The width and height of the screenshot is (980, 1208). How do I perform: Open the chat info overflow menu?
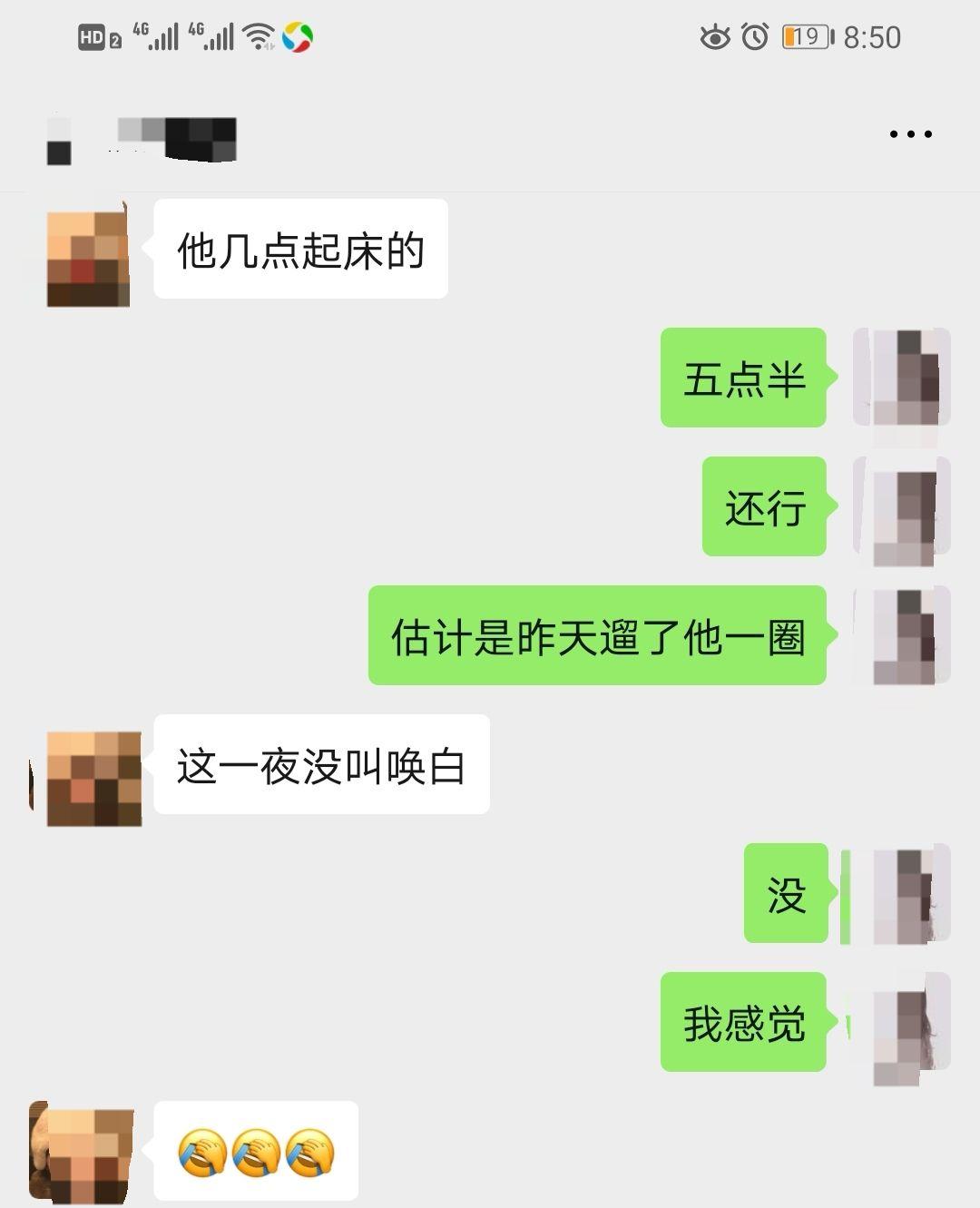(910, 134)
